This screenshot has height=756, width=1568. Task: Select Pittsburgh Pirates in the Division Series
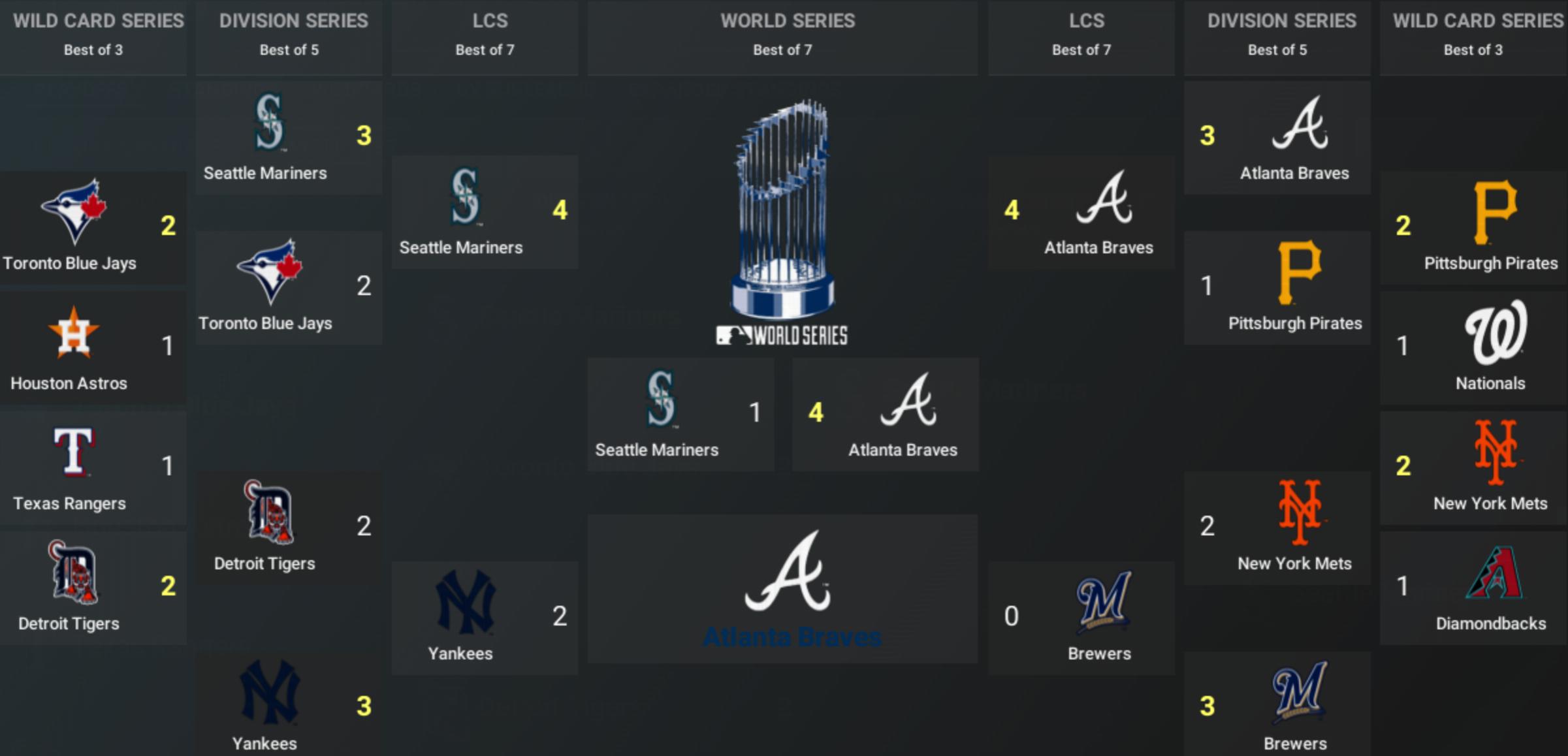point(1277,288)
